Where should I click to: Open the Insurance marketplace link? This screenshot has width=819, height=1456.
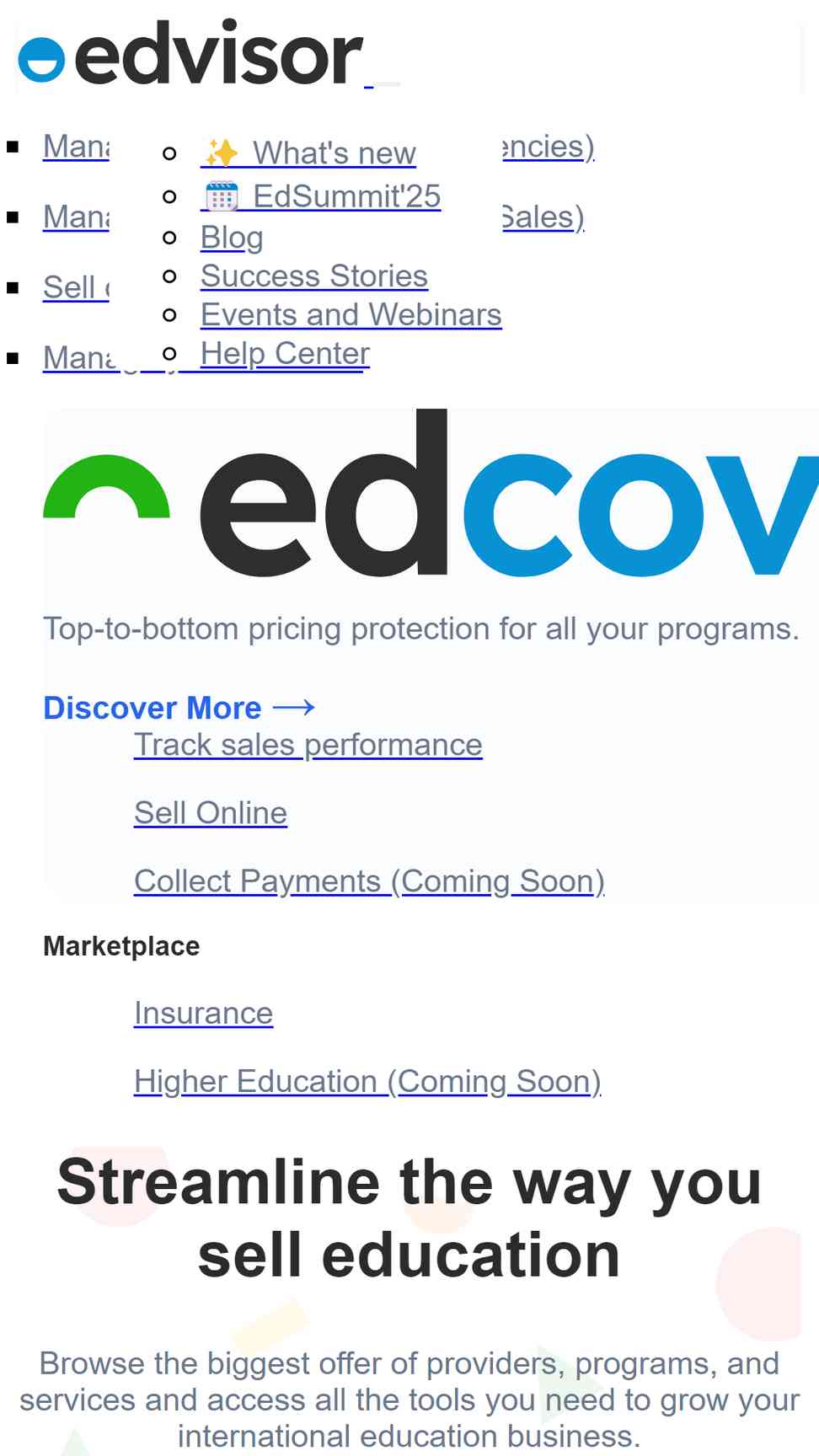tap(203, 1013)
